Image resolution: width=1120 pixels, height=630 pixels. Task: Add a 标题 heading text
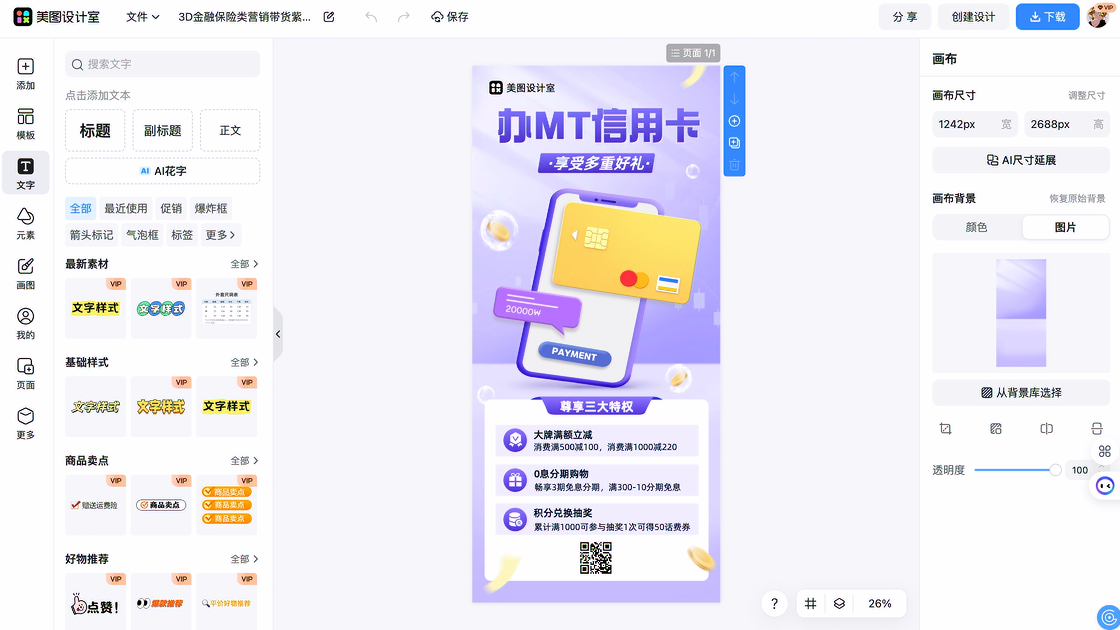[95, 131]
